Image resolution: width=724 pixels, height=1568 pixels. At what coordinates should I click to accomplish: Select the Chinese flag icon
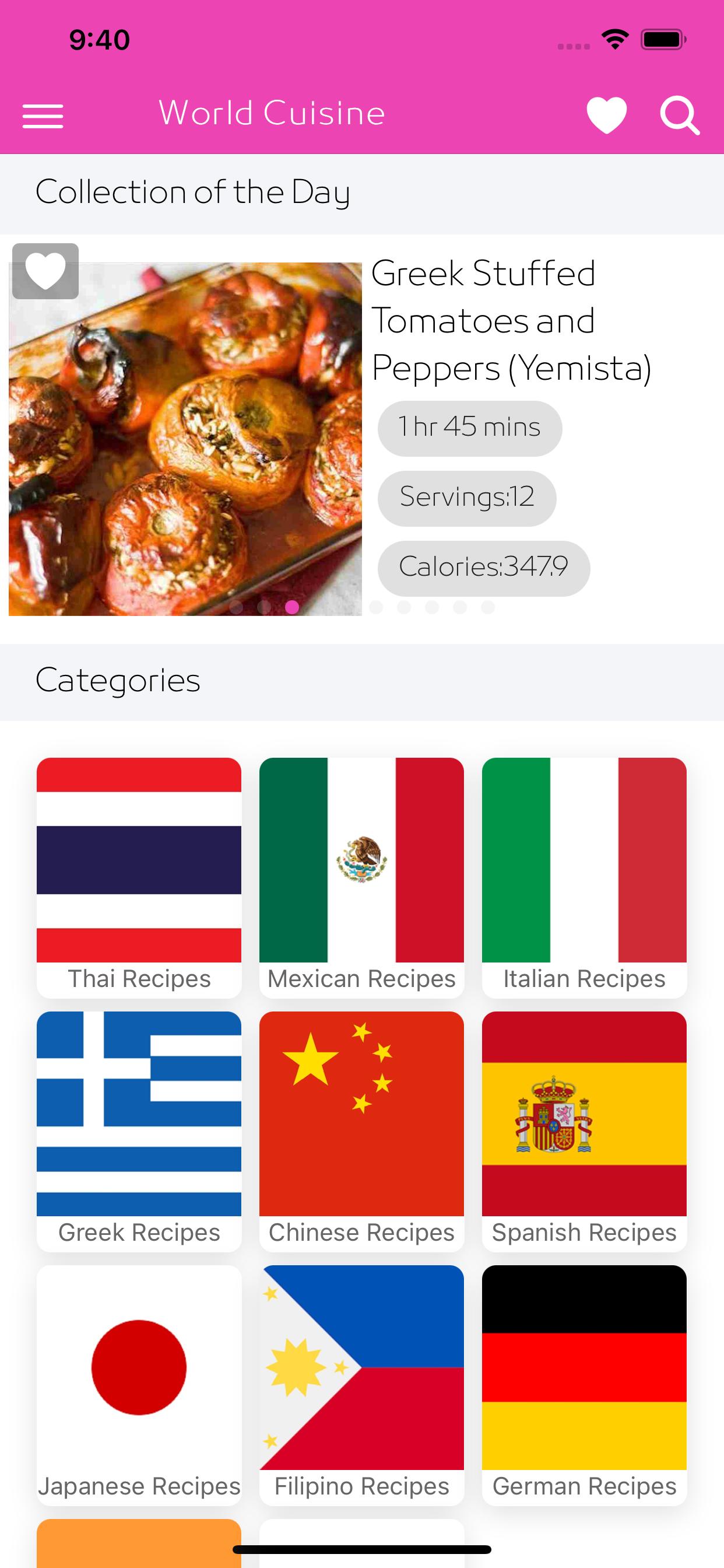tap(362, 1115)
